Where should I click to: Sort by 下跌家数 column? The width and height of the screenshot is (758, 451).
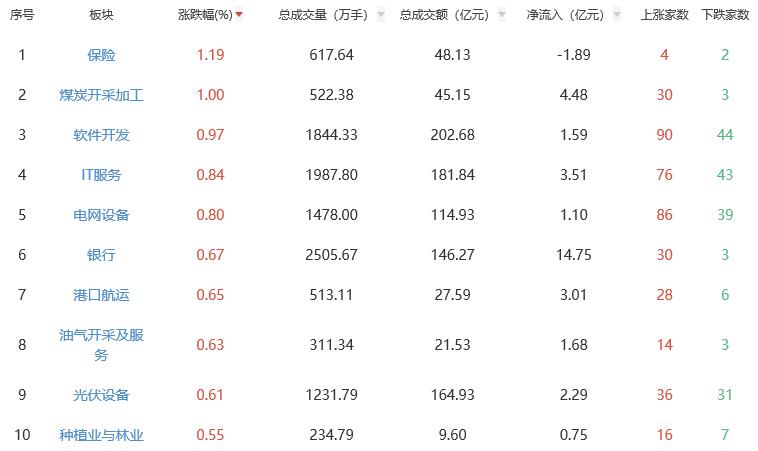(725, 15)
